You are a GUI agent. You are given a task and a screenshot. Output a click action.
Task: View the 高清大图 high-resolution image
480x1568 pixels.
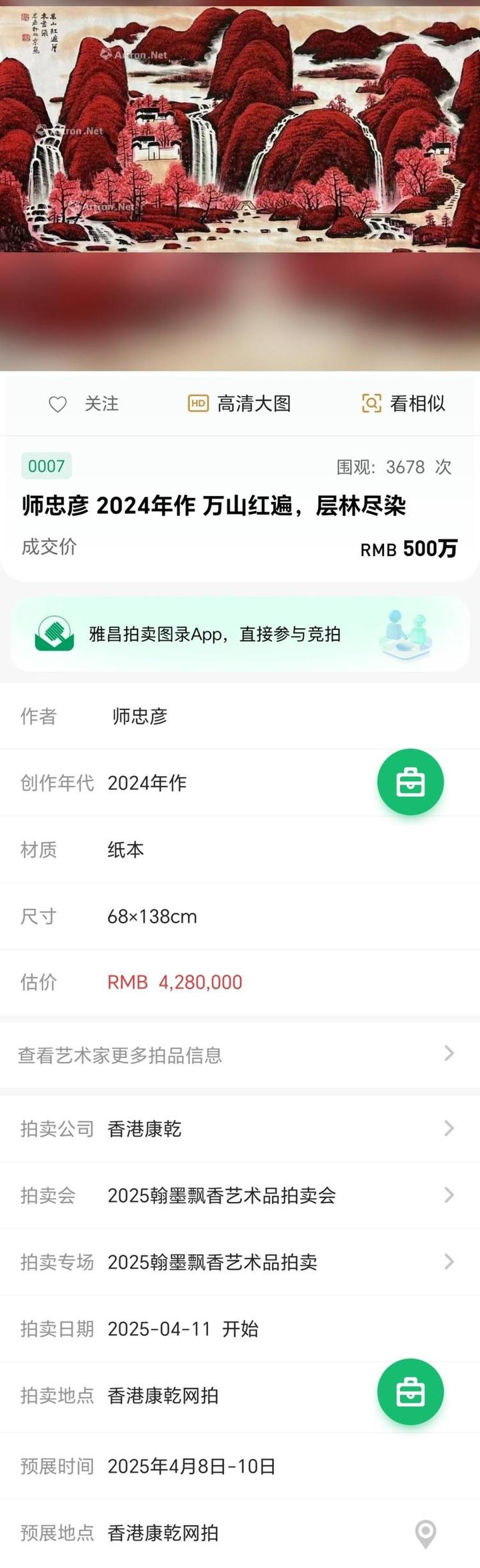240,404
